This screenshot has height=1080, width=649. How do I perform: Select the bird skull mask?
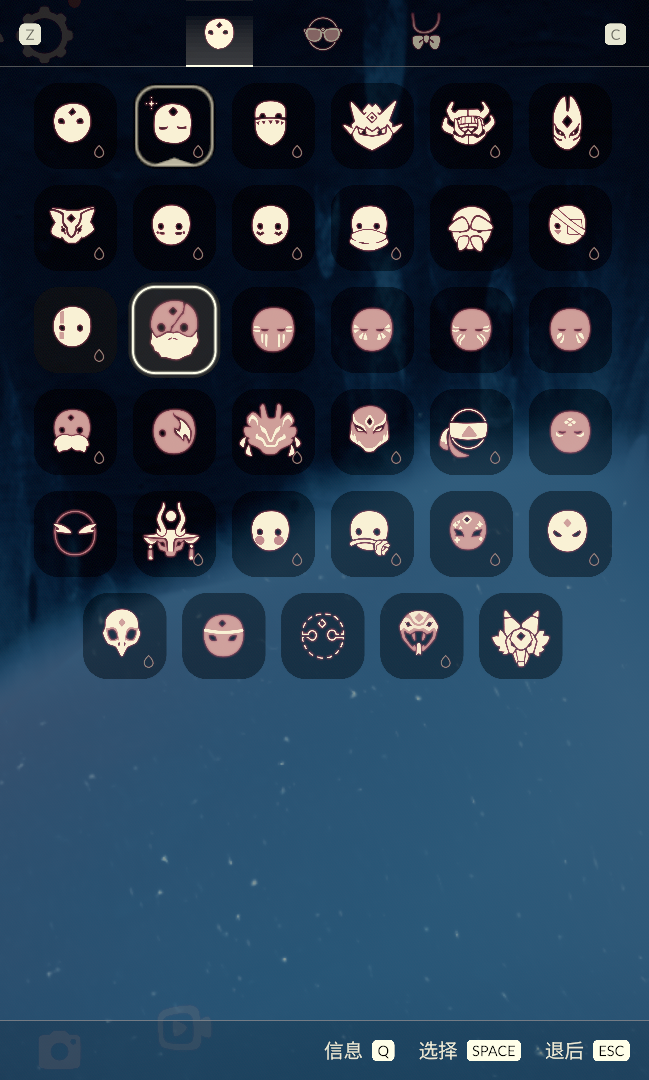124,636
